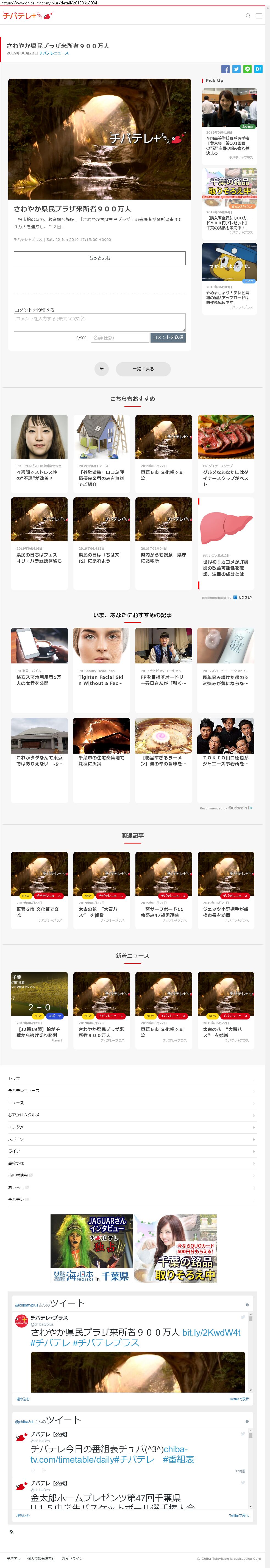Tap the round back arrow button
The image size is (270, 1568).
coord(102,369)
